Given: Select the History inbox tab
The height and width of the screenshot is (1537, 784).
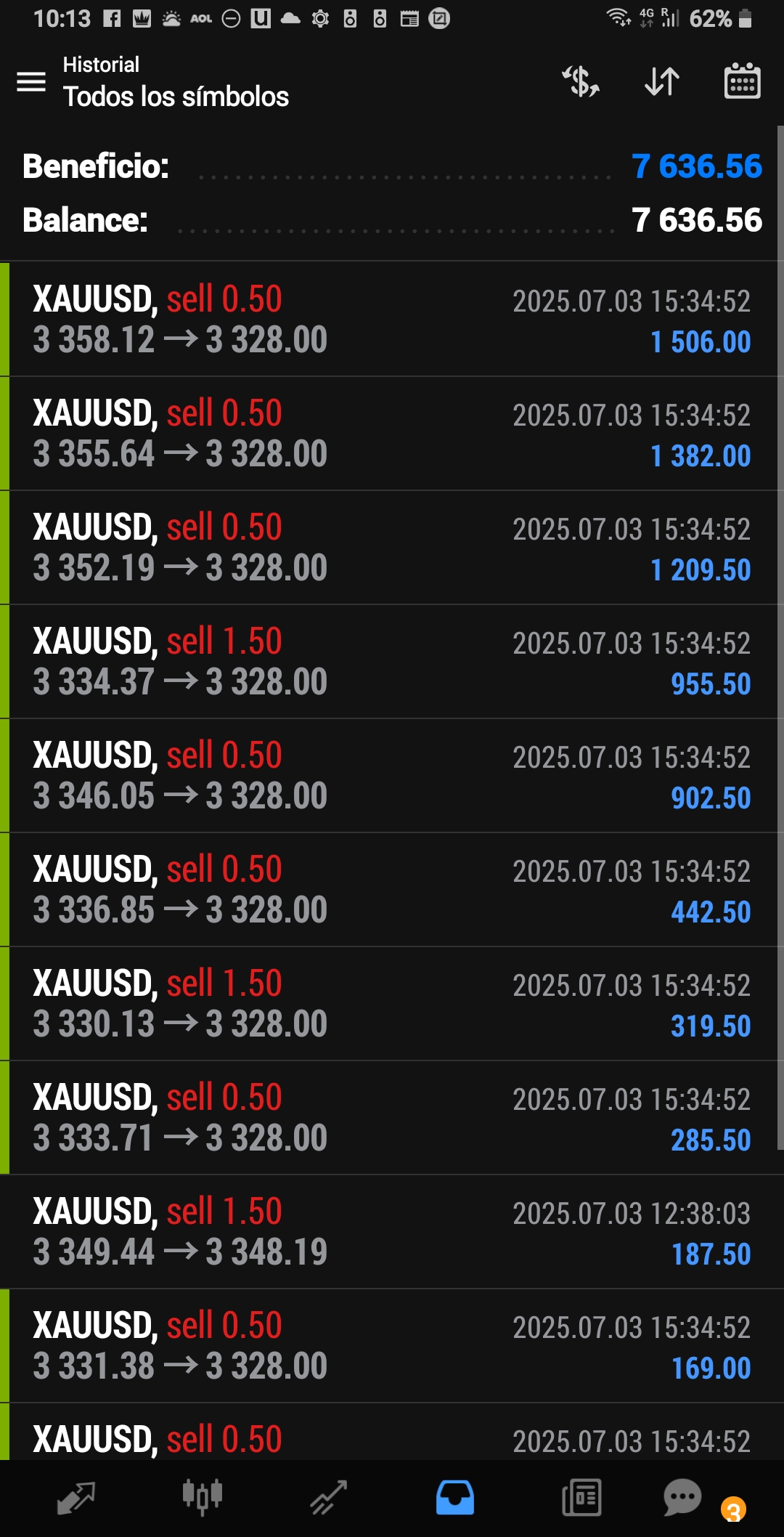Looking at the screenshot, I should tap(455, 1499).
